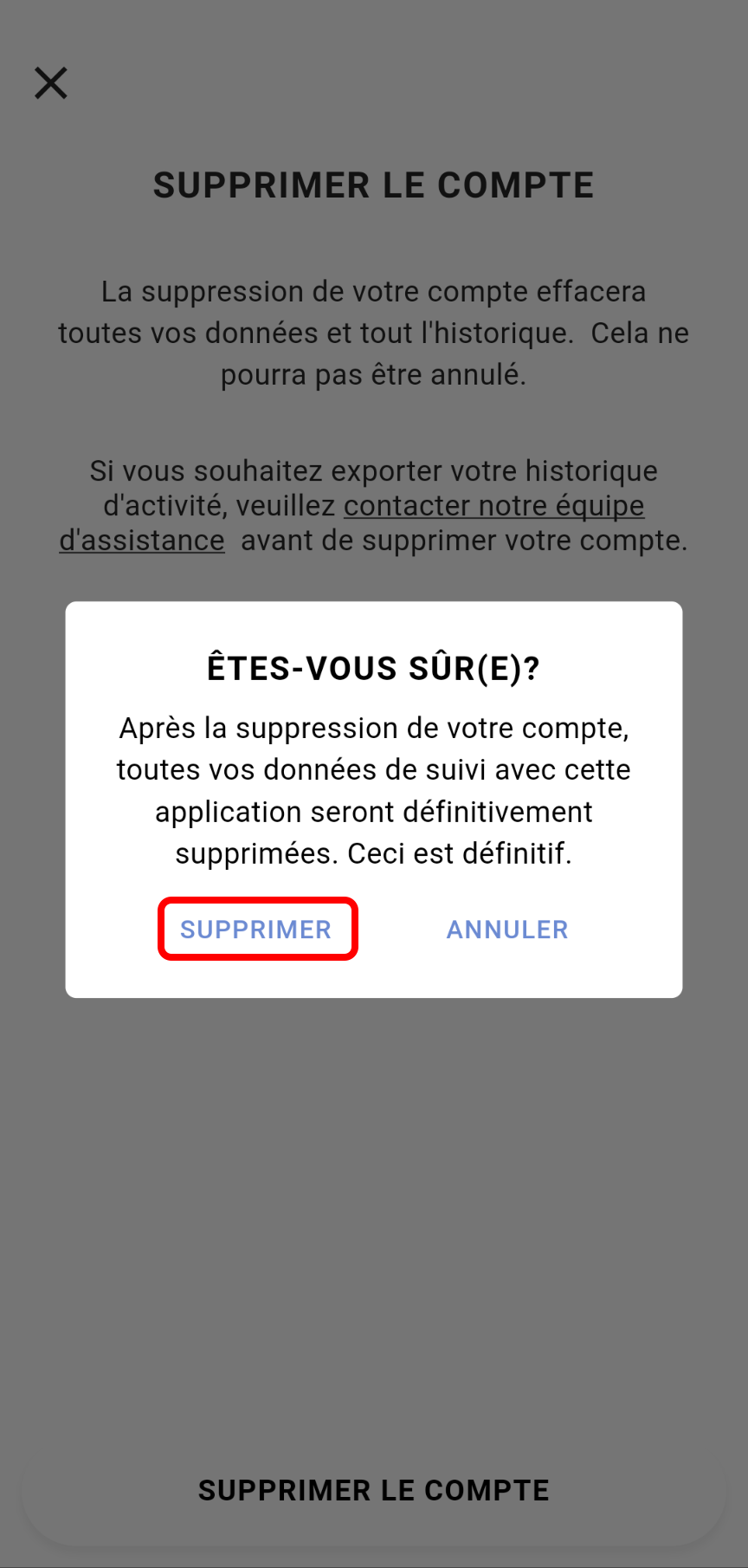Viewport: 748px width, 1568px height.
Task: Confirm deletion with the SUPPRIMER button
Action: (x=256, y=930)
